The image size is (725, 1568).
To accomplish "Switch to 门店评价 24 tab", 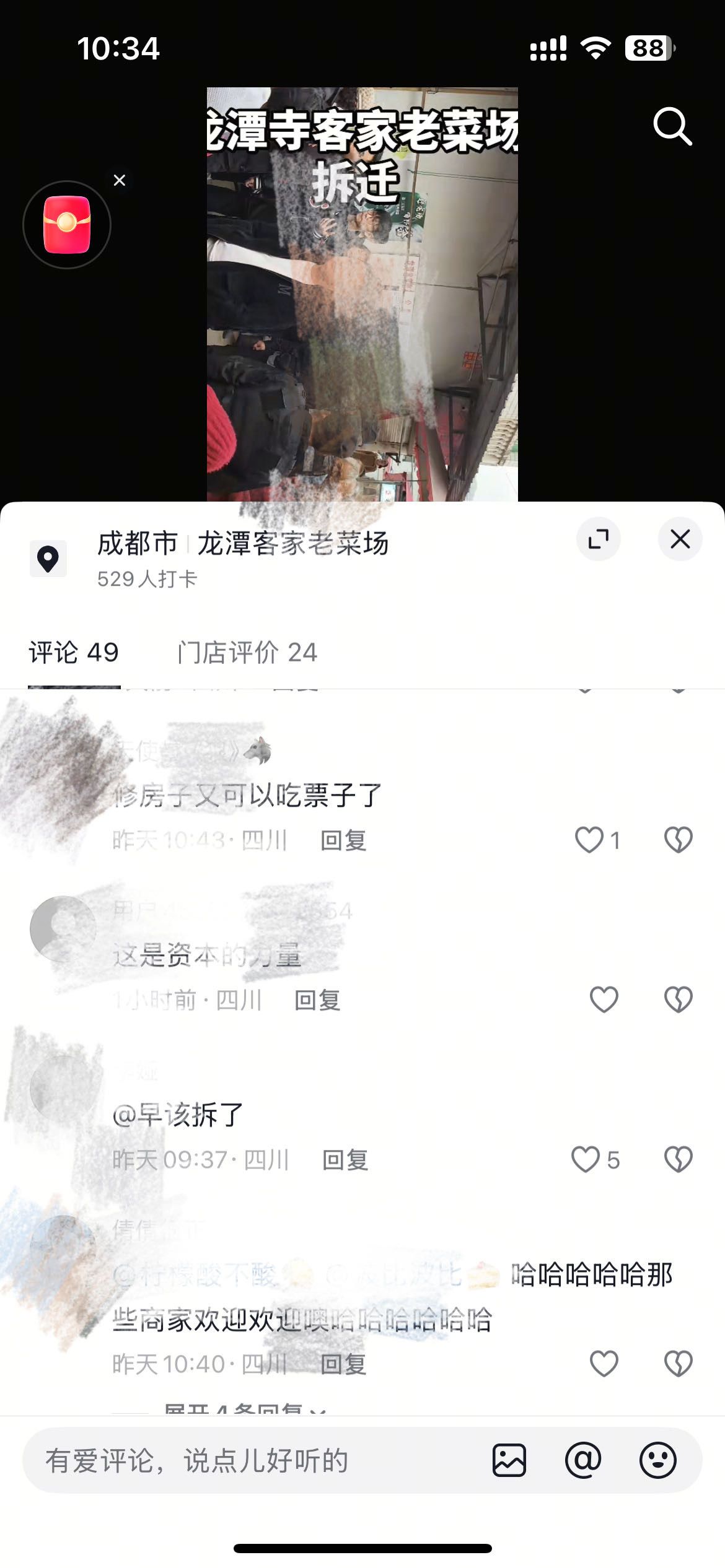I will pyautogui.click(x=247, y=652).
